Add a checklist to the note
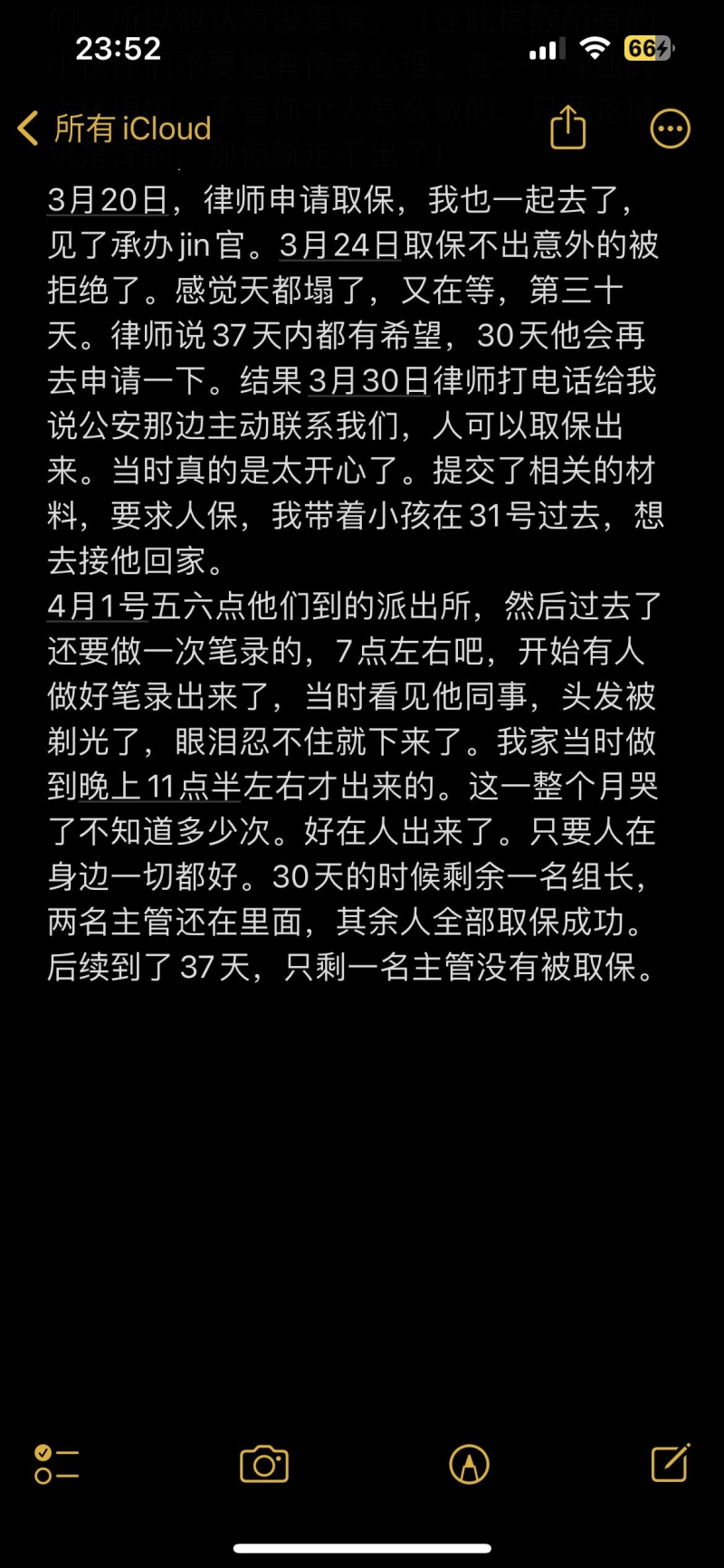 (x=56, y=1464)
